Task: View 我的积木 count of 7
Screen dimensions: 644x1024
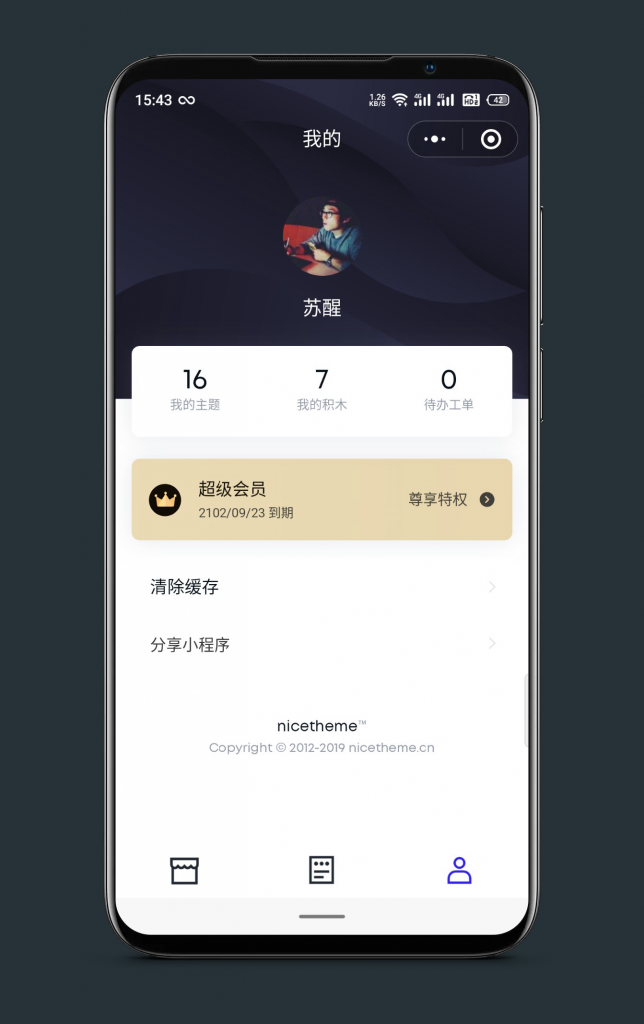Action: [322, 390]
